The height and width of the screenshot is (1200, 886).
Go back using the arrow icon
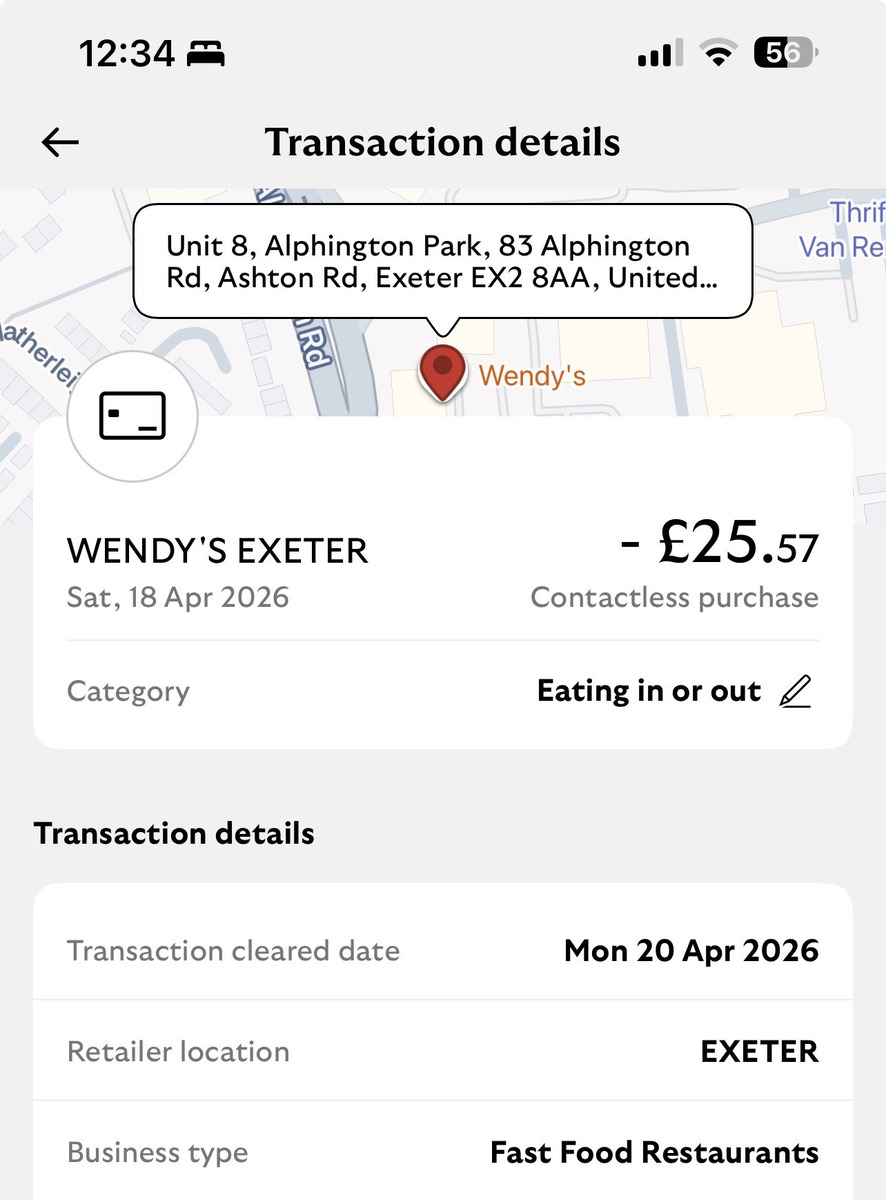(60, 143)
